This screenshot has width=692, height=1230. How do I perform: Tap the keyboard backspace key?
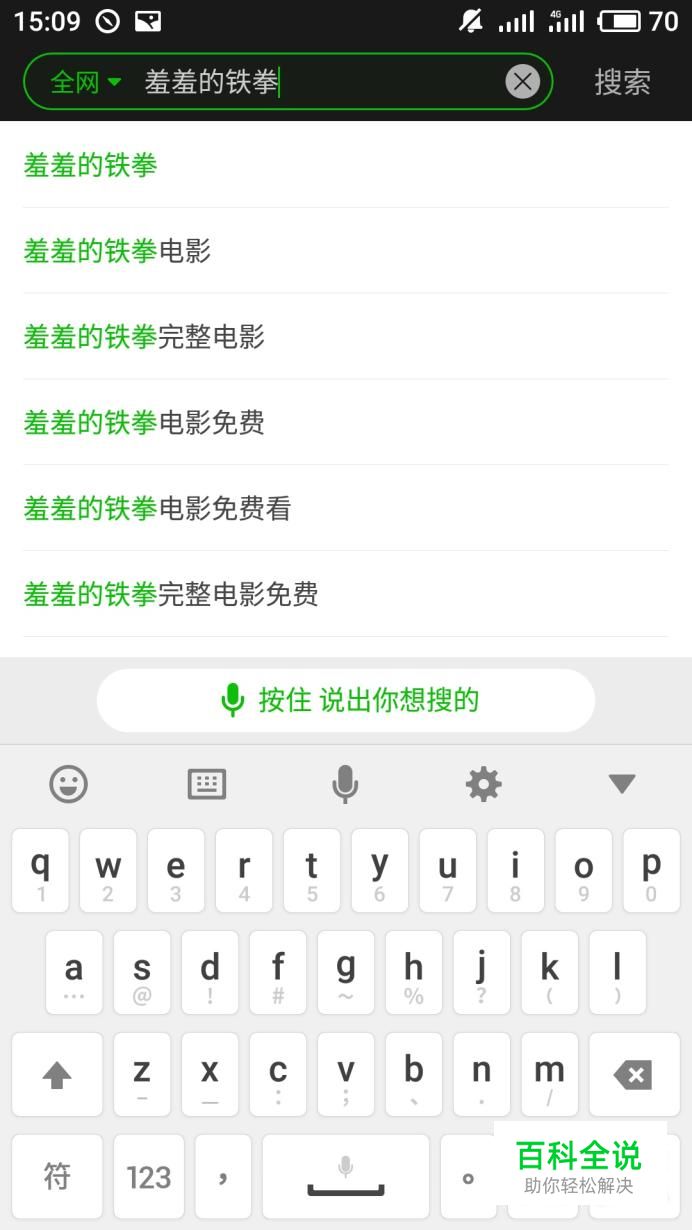[x=635, y=1075]
